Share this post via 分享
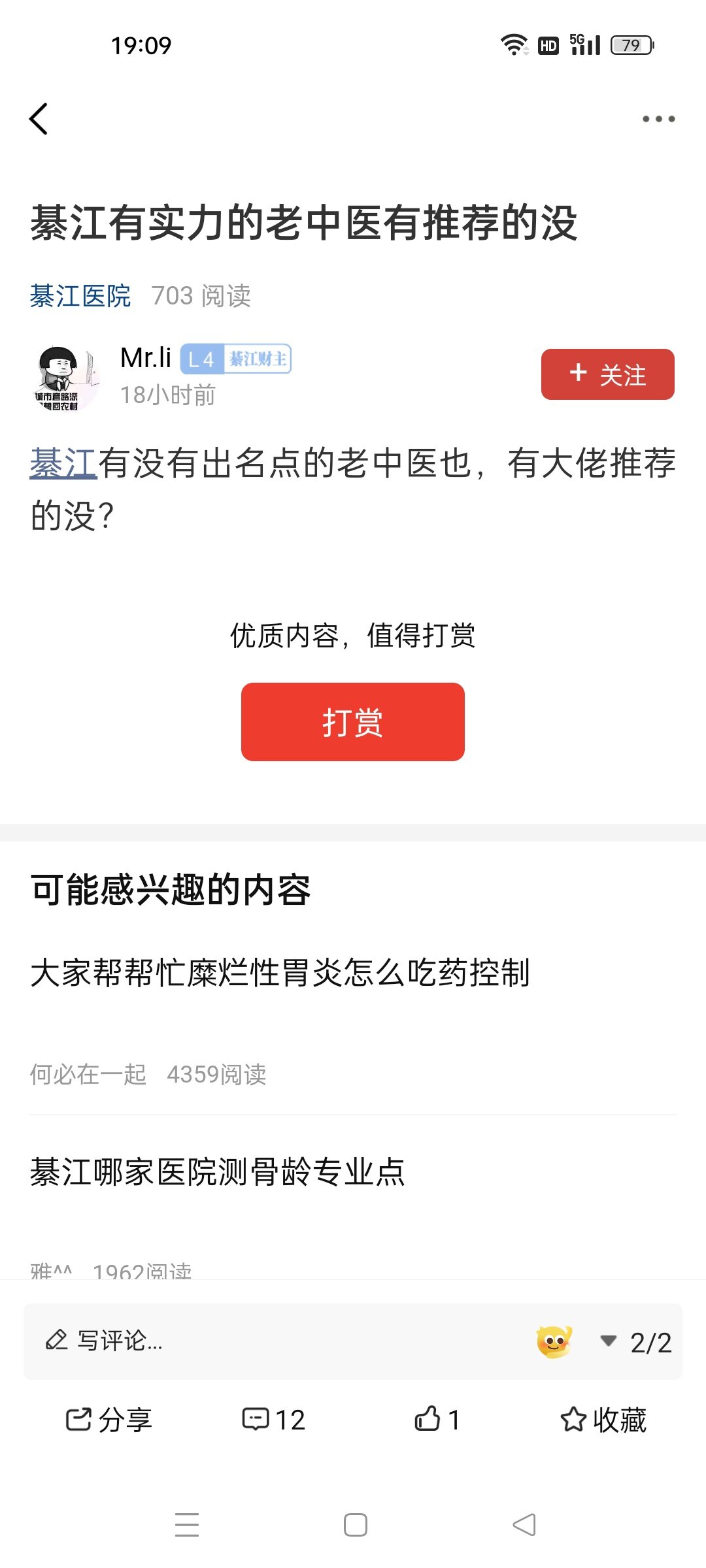706x1568 pixels. [109, 1420]
